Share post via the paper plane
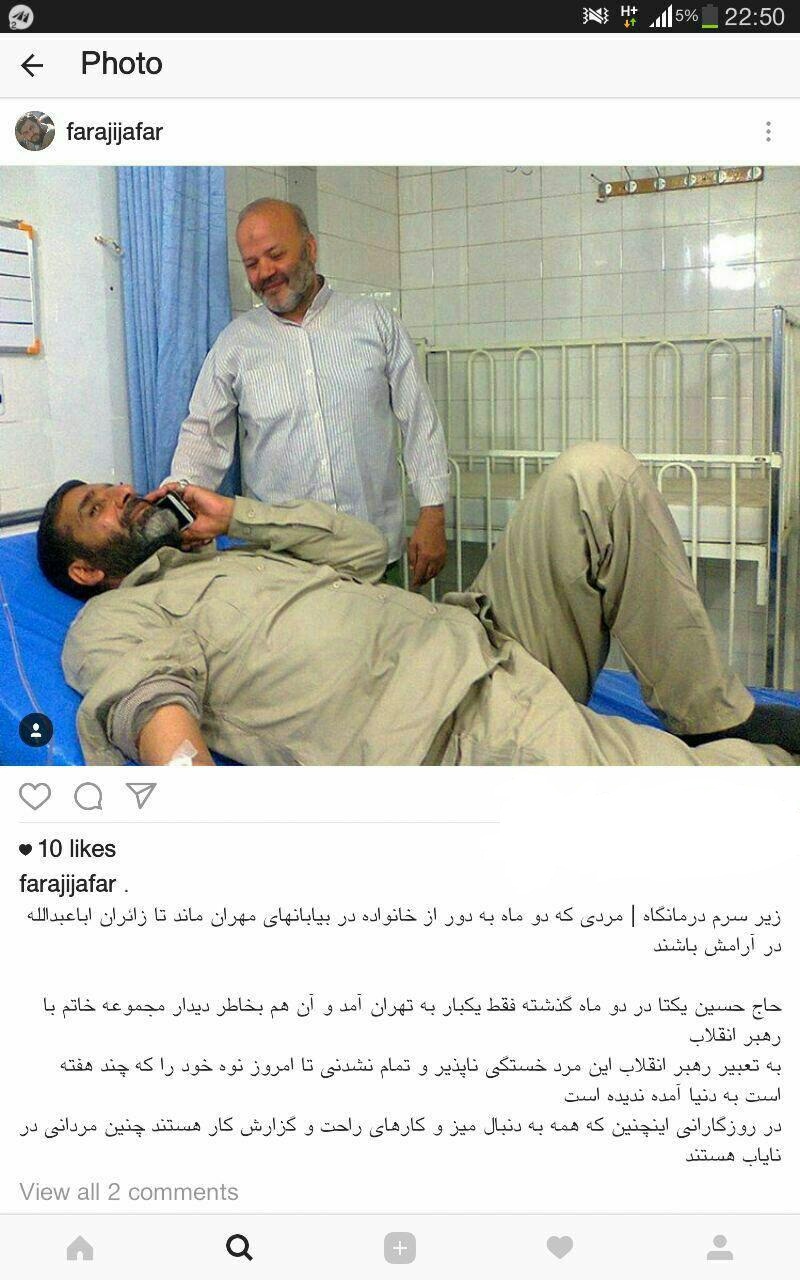The width and height of the screenshot is (800, 1280). pos(141,795)
